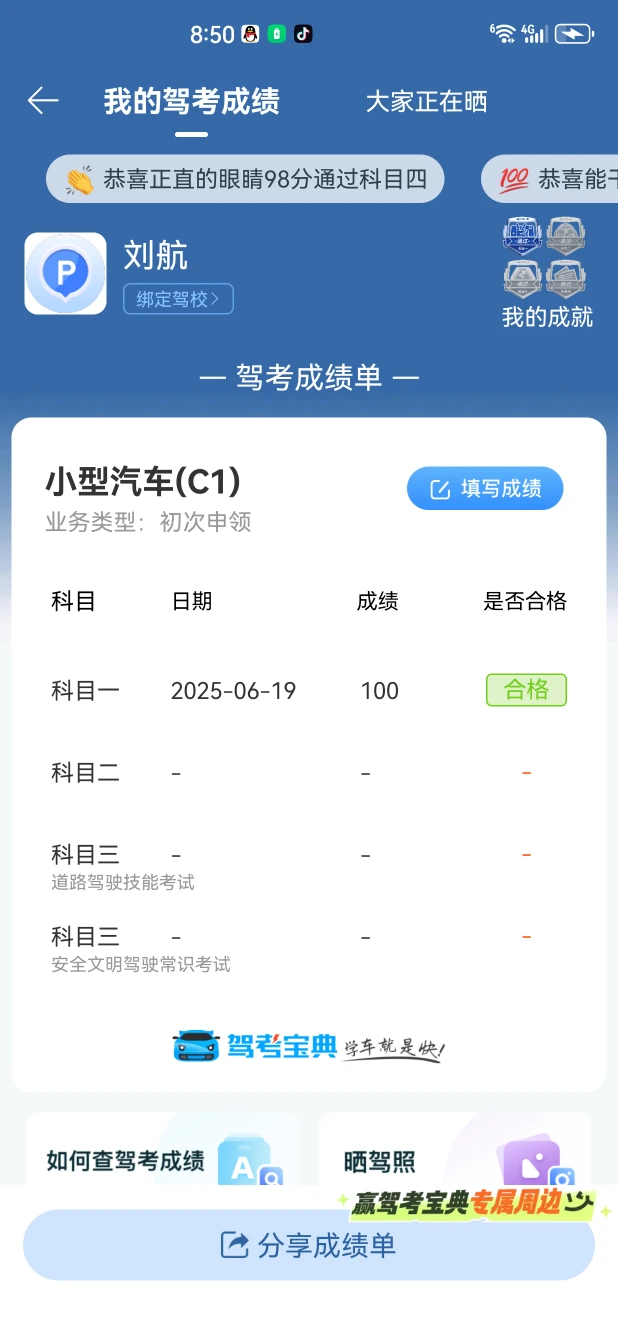Open the 如何查驾考成绩 card
Viewport: 618px width, 1338px height.
pos(162,1150)
